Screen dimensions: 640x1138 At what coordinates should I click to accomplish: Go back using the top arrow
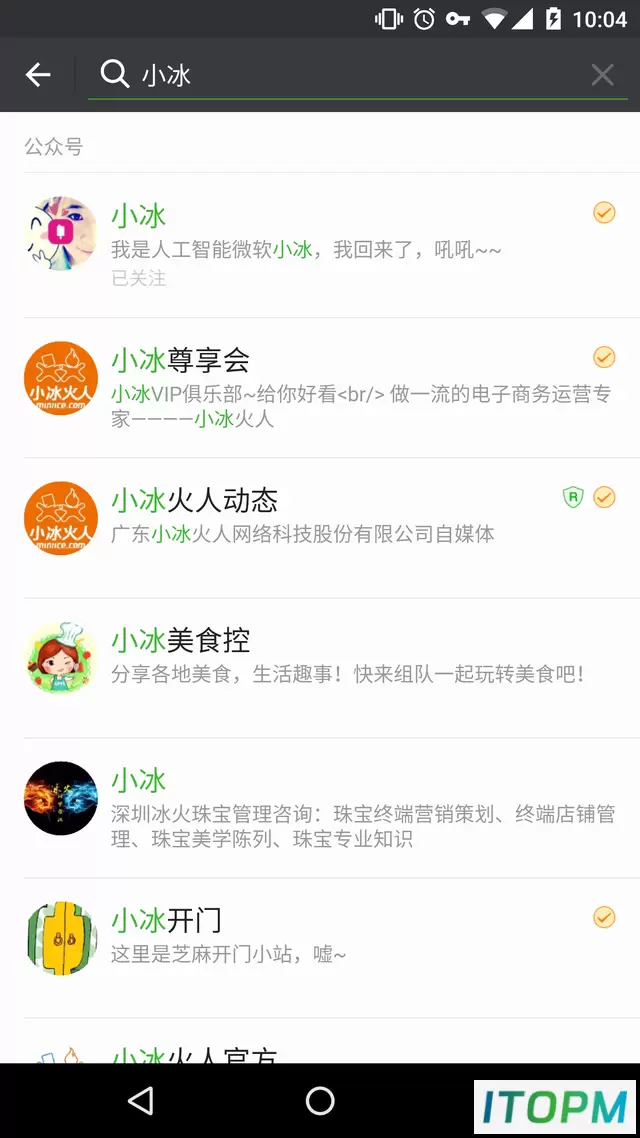pos(38,74)
